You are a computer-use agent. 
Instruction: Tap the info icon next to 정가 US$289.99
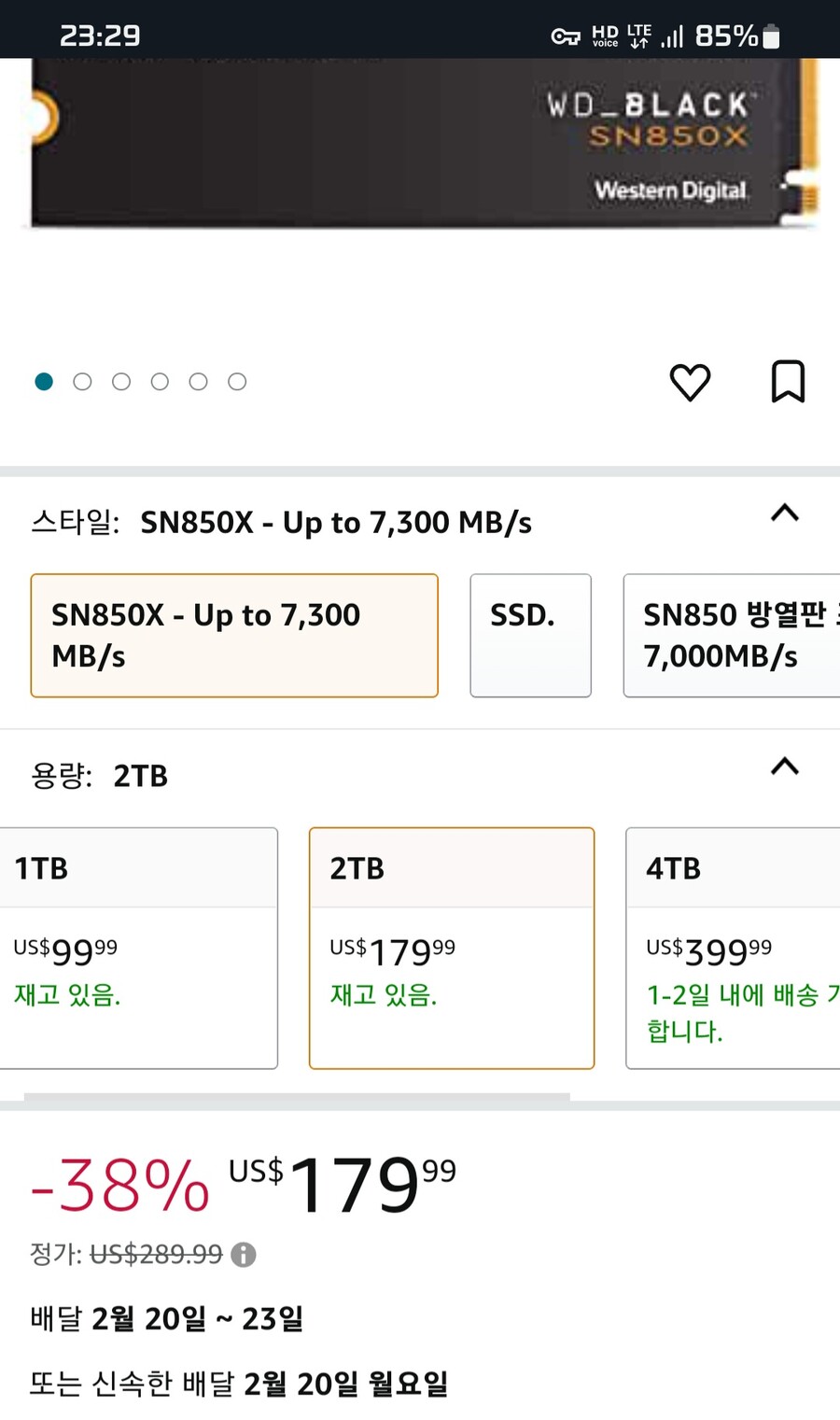point(245,1255)
